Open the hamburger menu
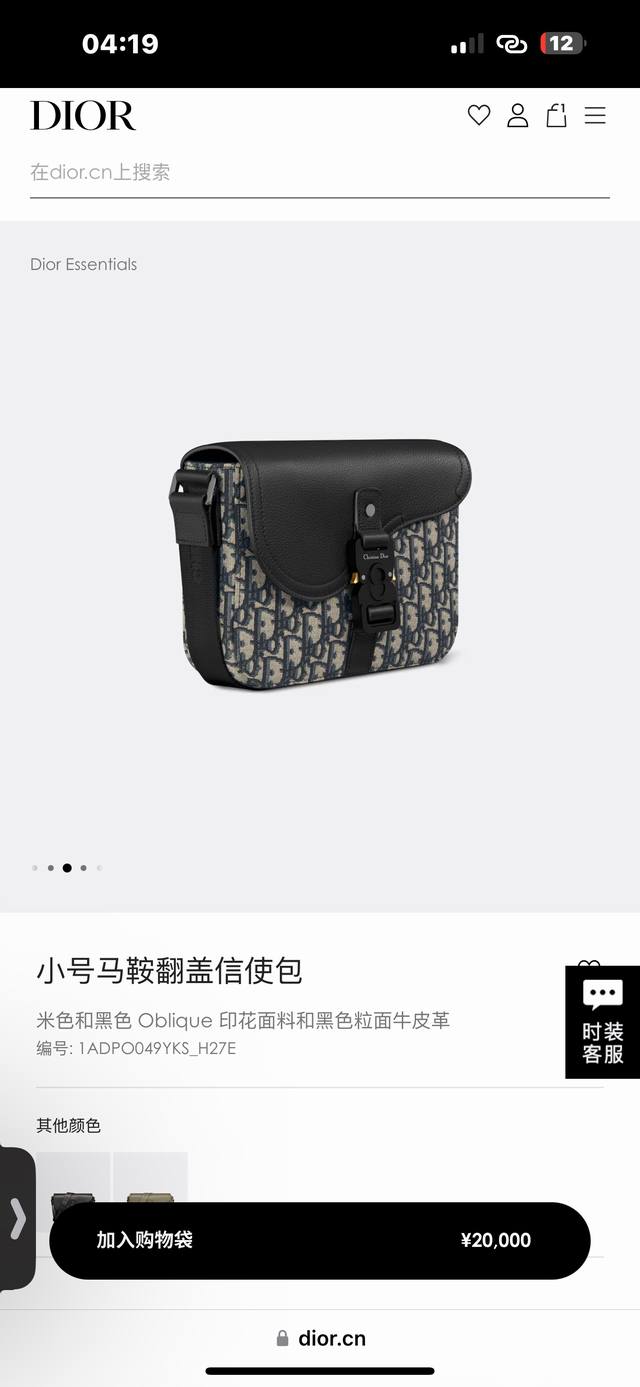 coord(595,116)
